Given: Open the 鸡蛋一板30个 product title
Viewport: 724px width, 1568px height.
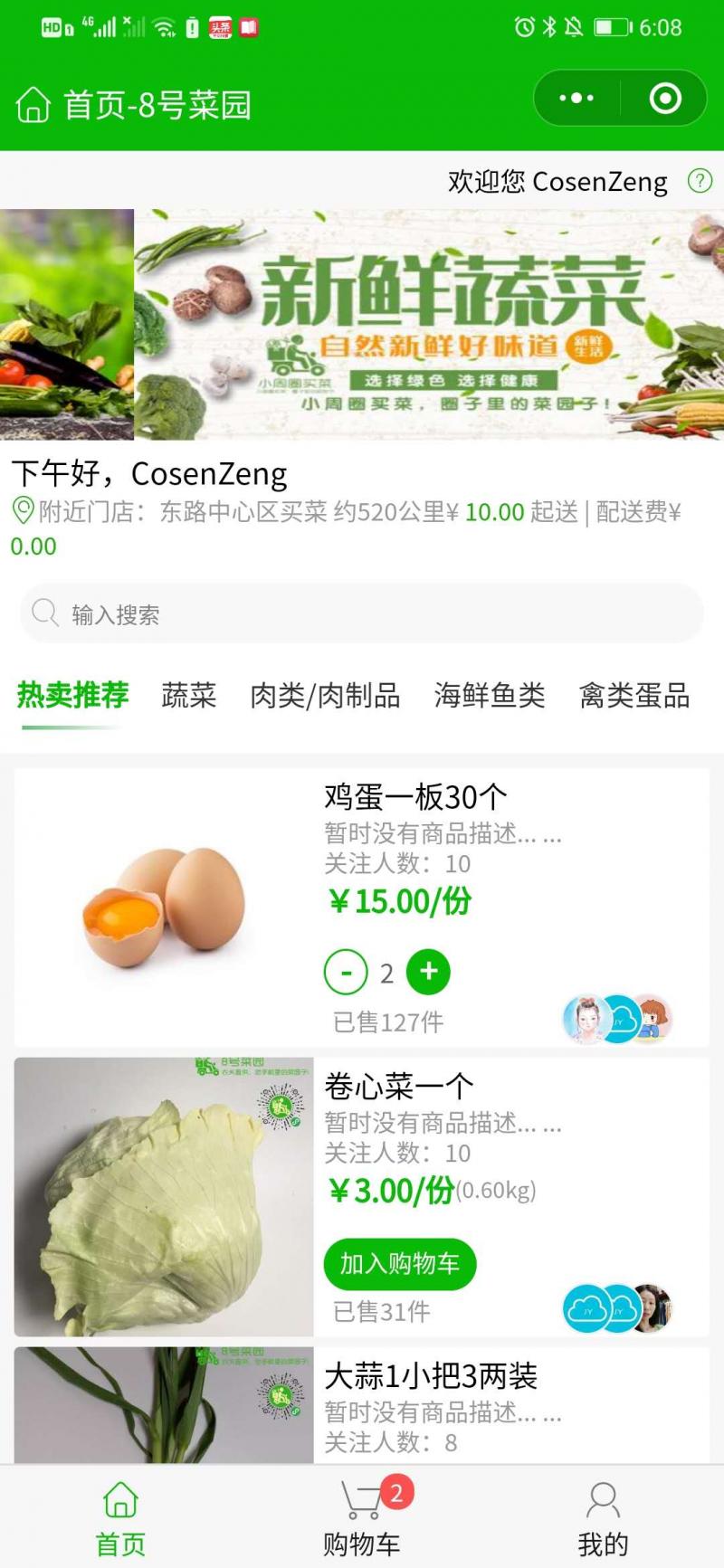Looking at the screenshot, I should coord(414,796).
